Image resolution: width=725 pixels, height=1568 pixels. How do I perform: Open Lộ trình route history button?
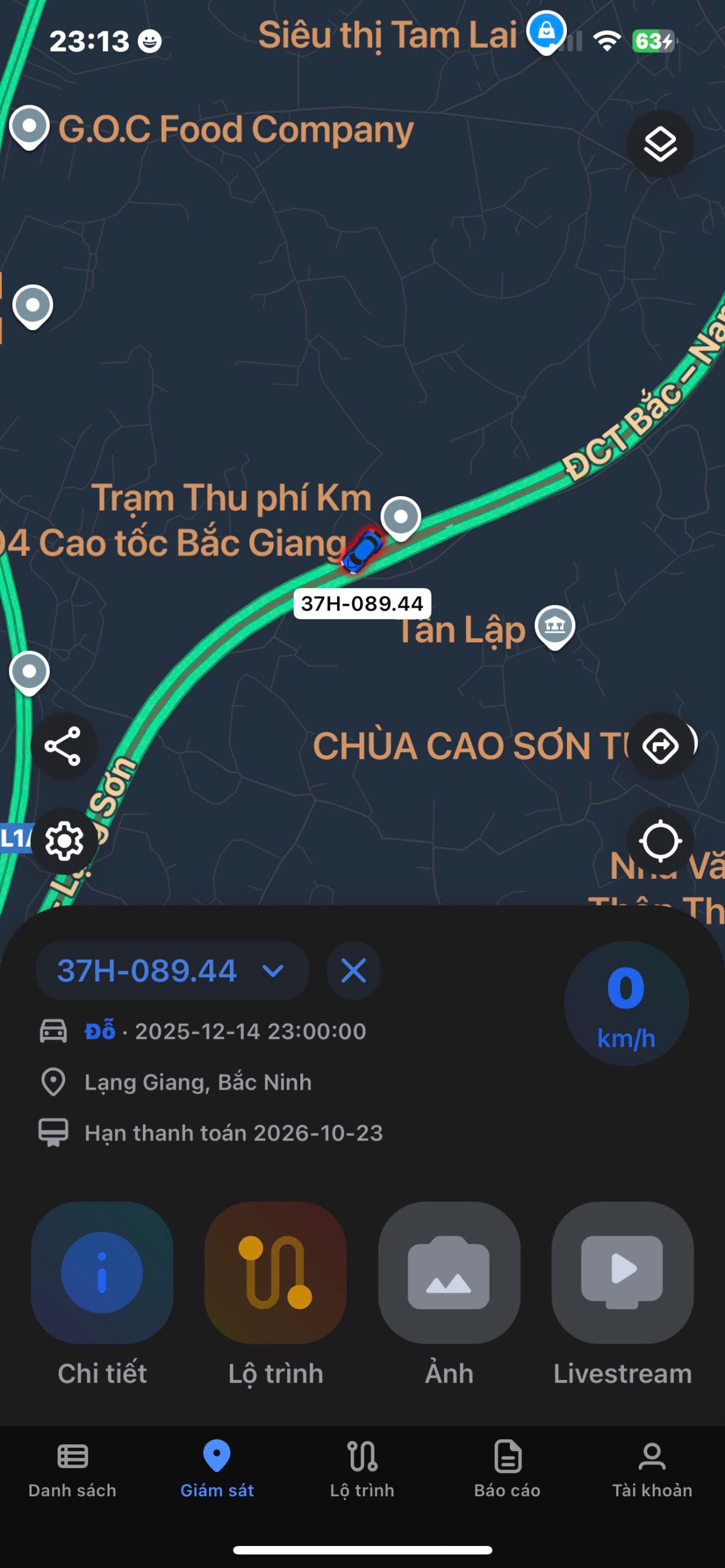(275, 1274)
